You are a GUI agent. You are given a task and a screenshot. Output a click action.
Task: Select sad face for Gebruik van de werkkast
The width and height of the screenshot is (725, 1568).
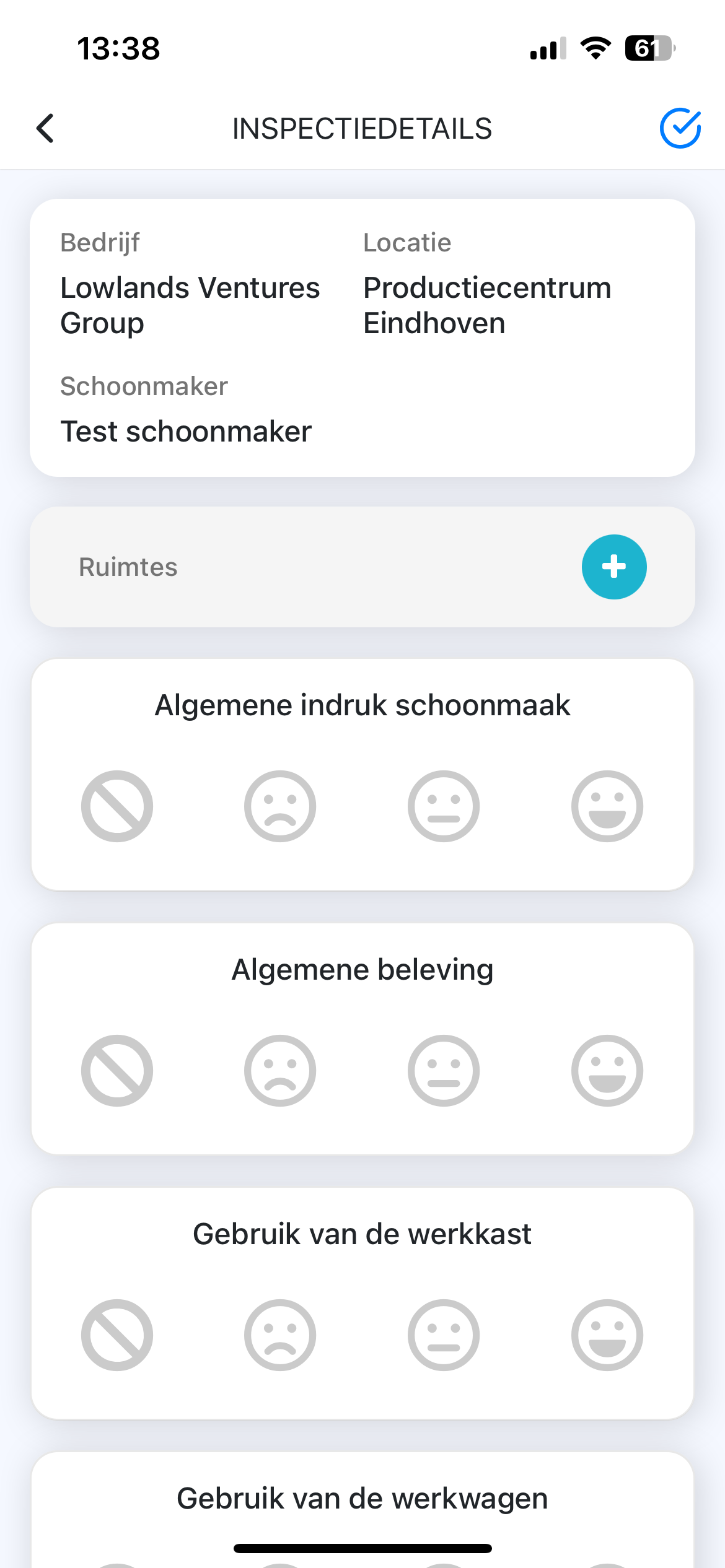pyautogui.click(x=280, y=1335)
